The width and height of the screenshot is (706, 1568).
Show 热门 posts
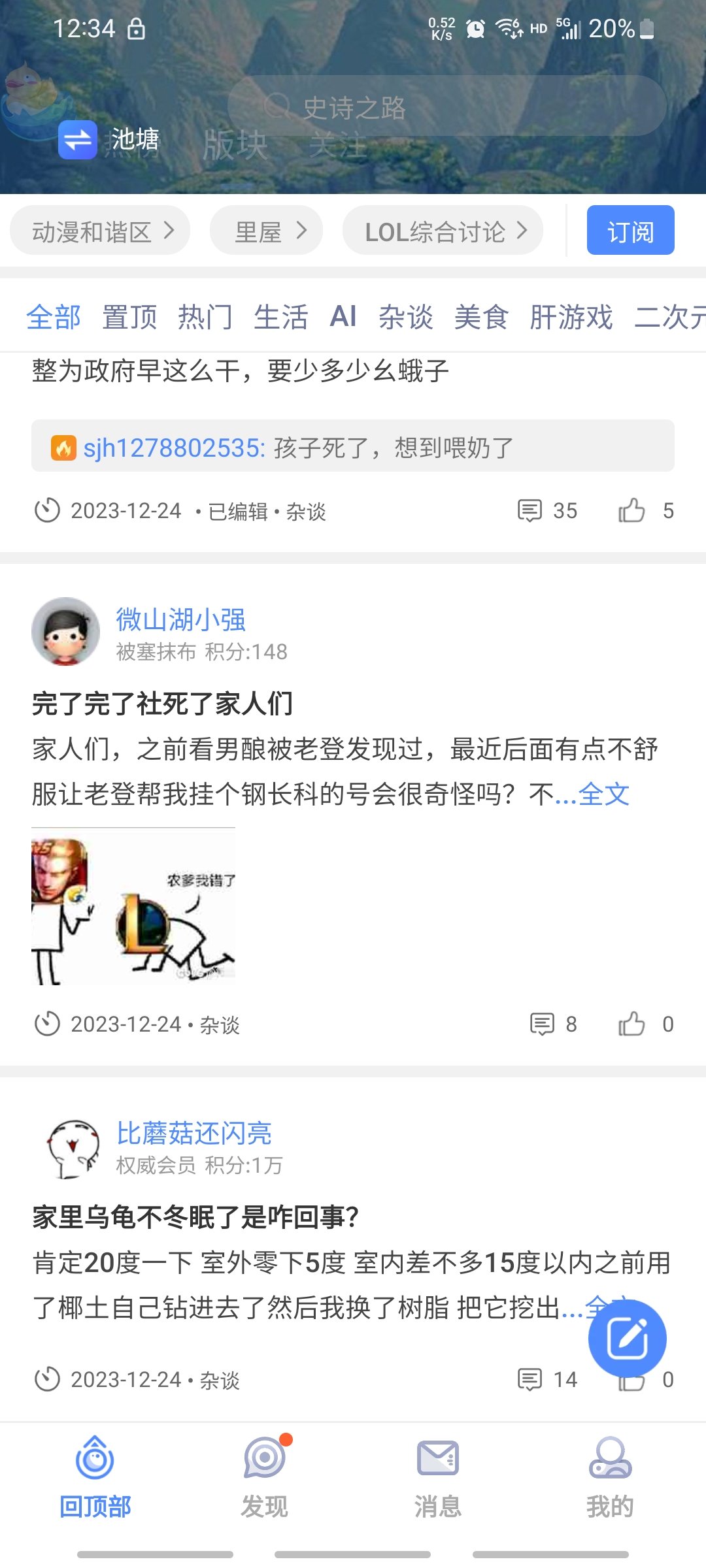205,318
